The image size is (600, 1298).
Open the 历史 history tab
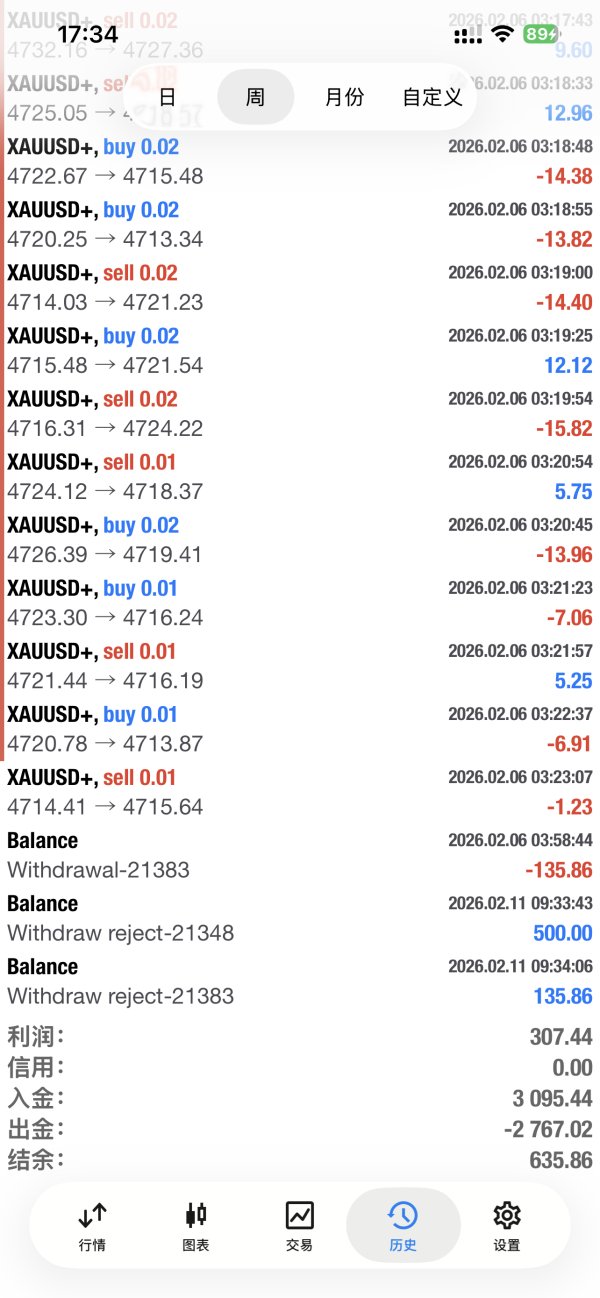(x=403, y=1226)
